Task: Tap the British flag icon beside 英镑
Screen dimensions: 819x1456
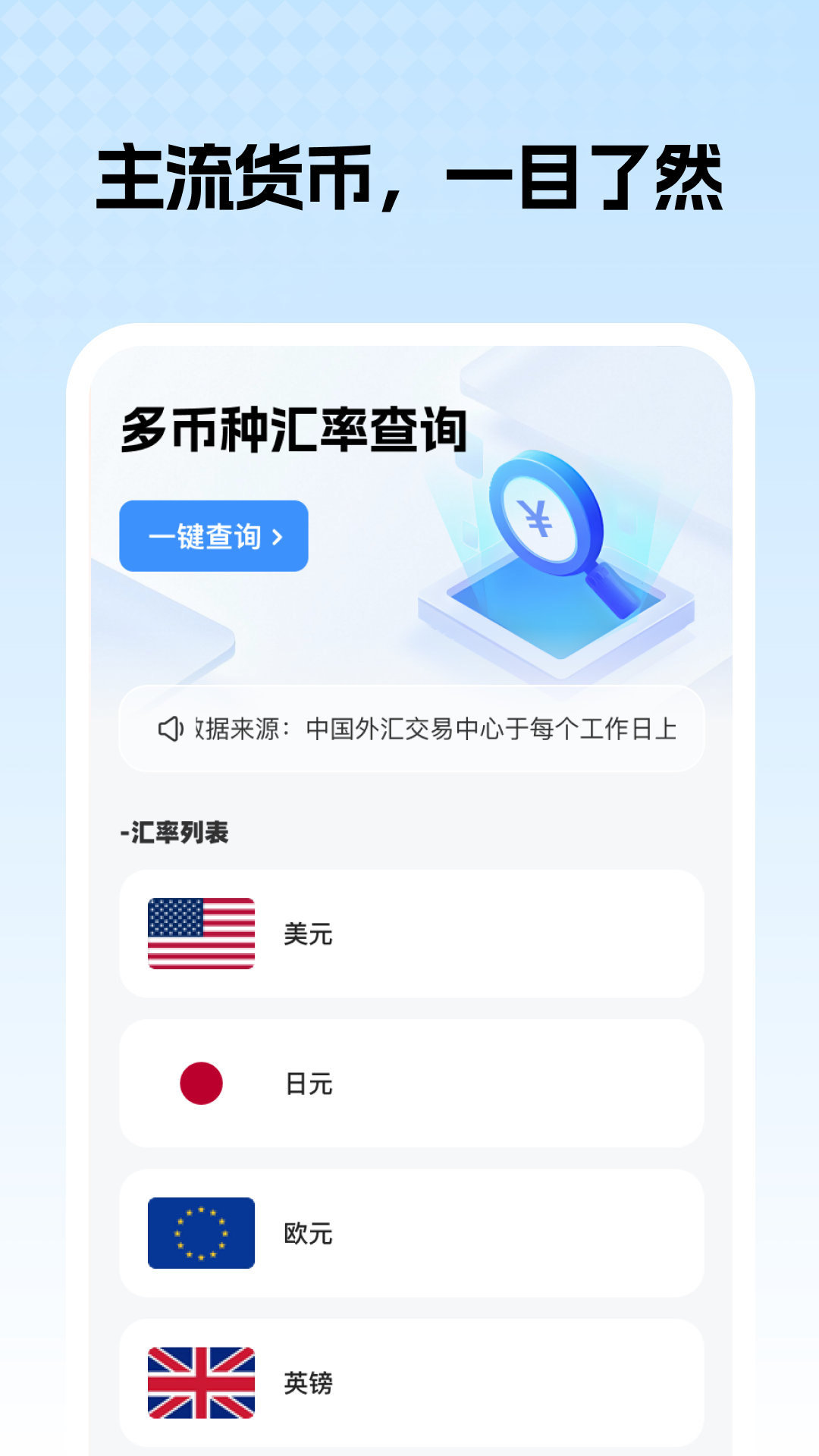Action: click(x=201, y=1382)
